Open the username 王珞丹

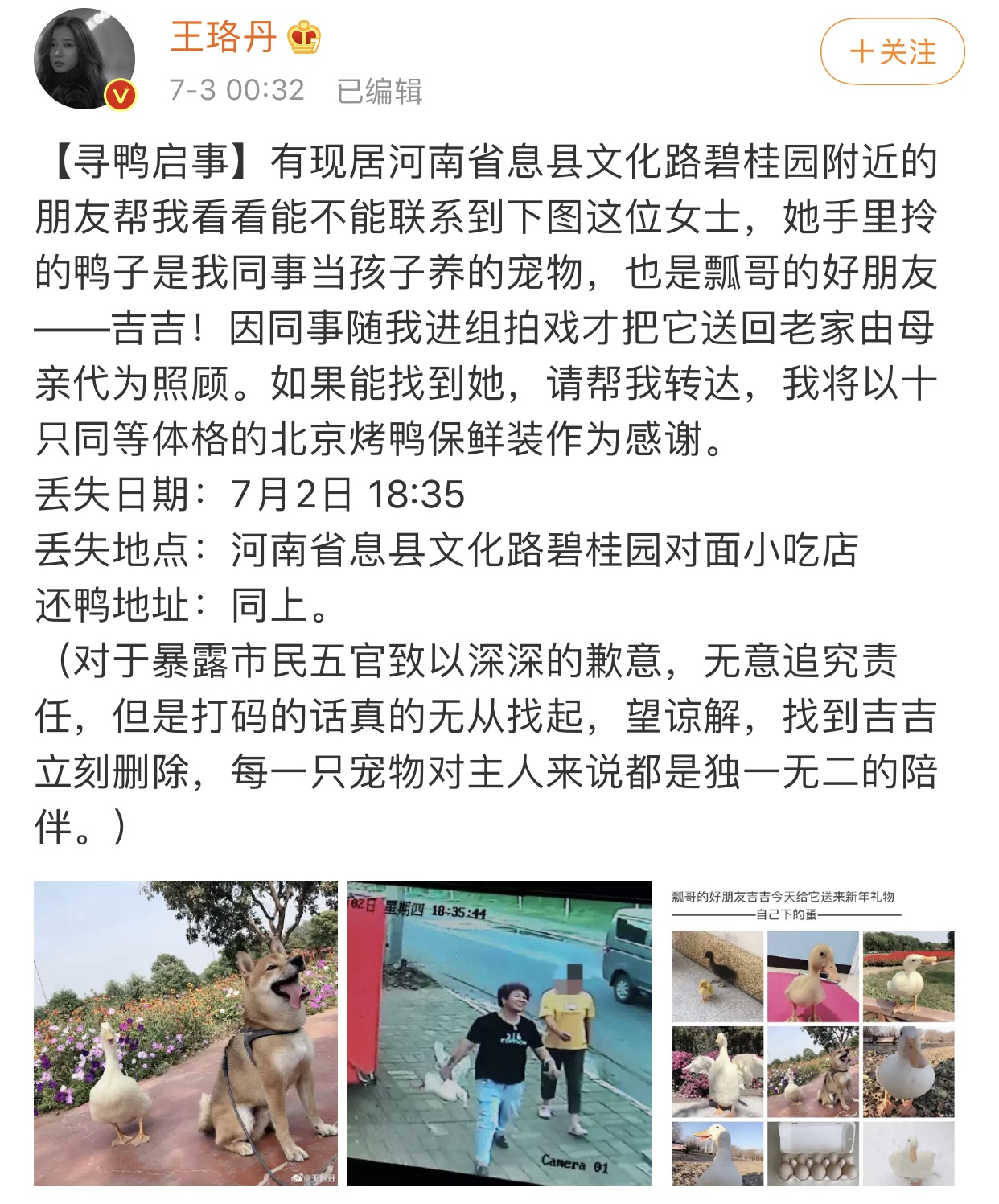pyautogui.click(x=224, y=37)
